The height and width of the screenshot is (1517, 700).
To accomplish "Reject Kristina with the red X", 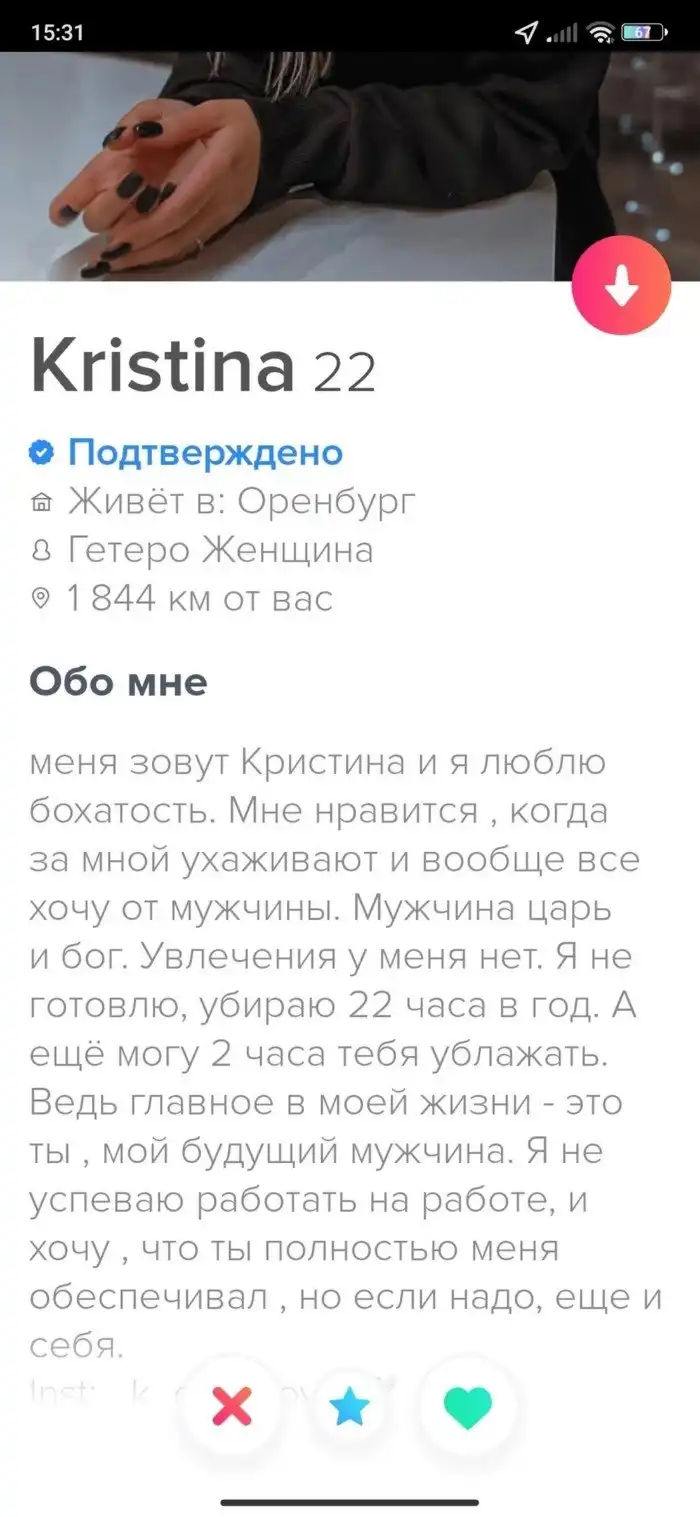I will pyautogui.click(x=232, y=1408).
